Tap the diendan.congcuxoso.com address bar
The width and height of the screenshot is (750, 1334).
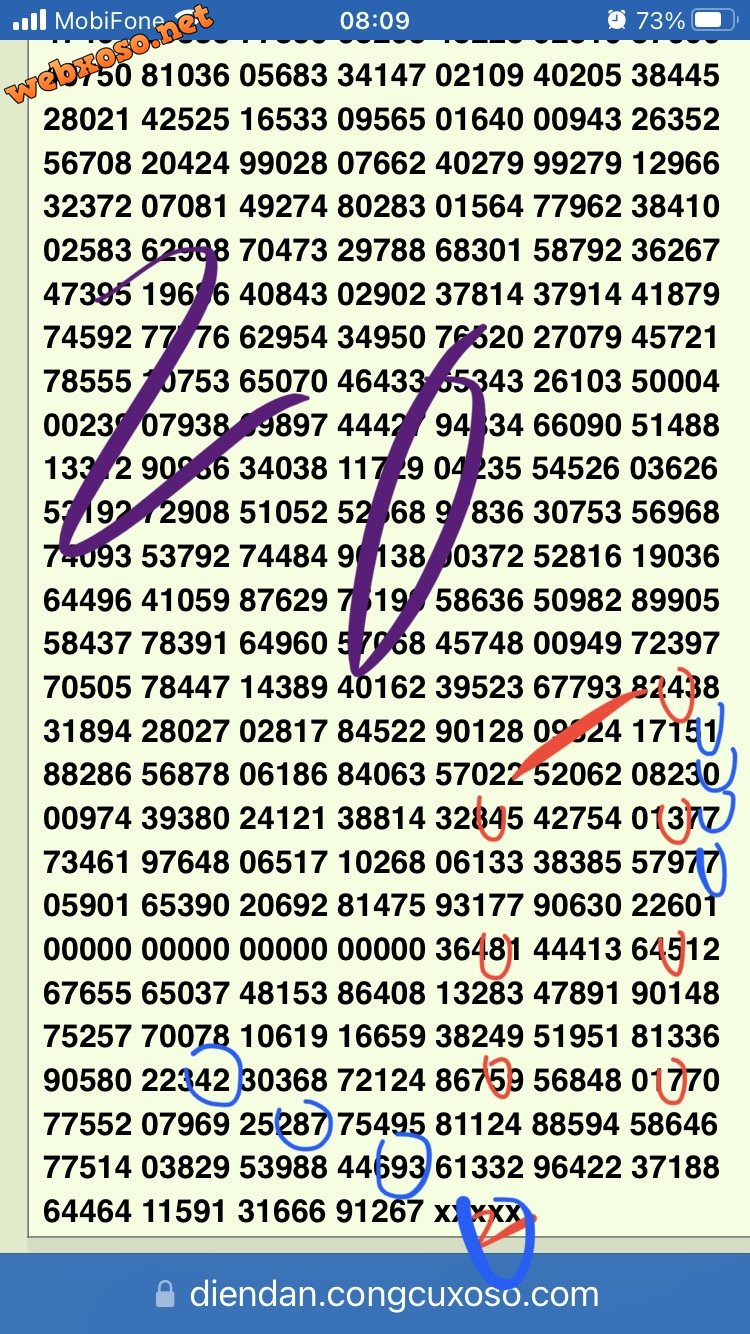coord(376,1295)
